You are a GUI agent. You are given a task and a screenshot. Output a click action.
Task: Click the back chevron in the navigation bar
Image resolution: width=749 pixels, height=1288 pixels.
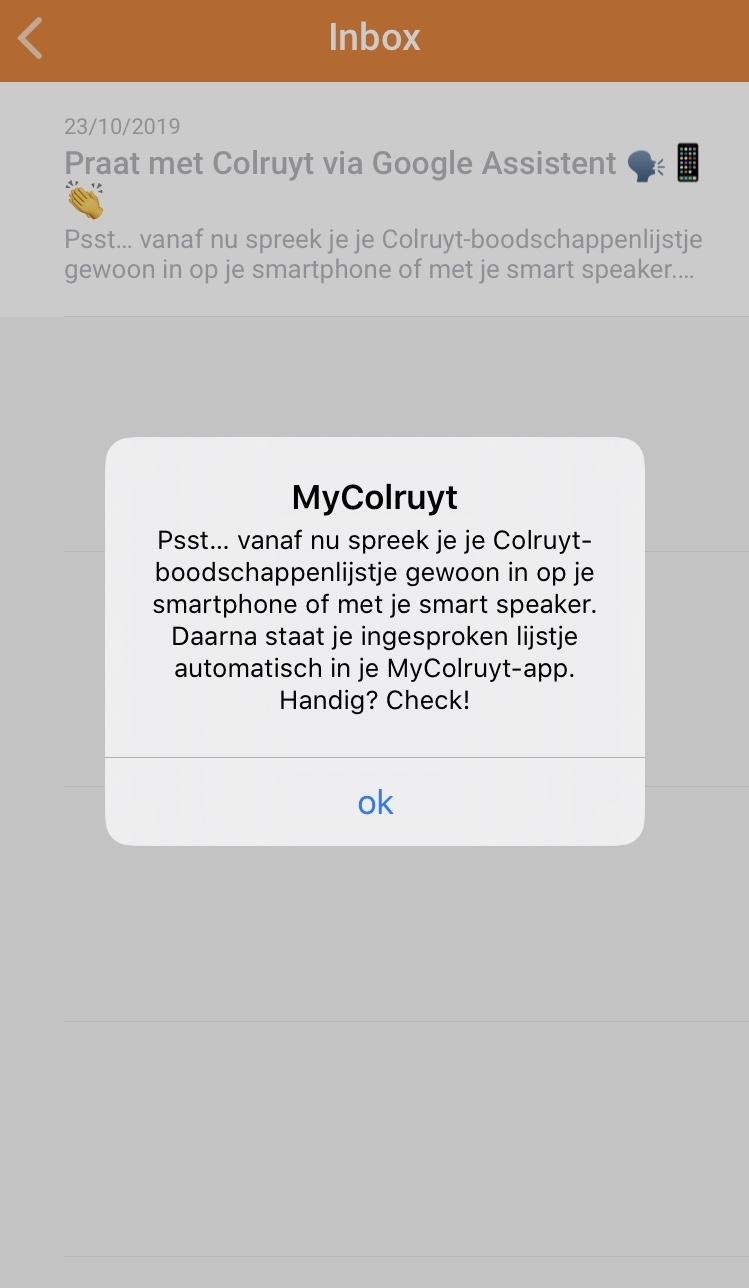pos(28,38)
